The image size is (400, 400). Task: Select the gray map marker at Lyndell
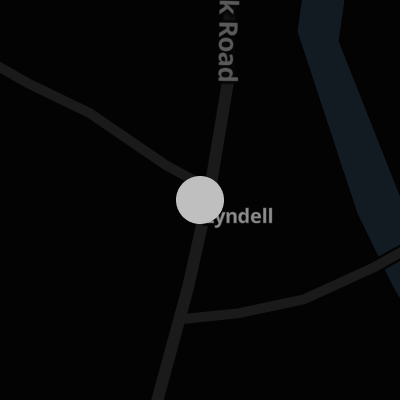(200, 200)
